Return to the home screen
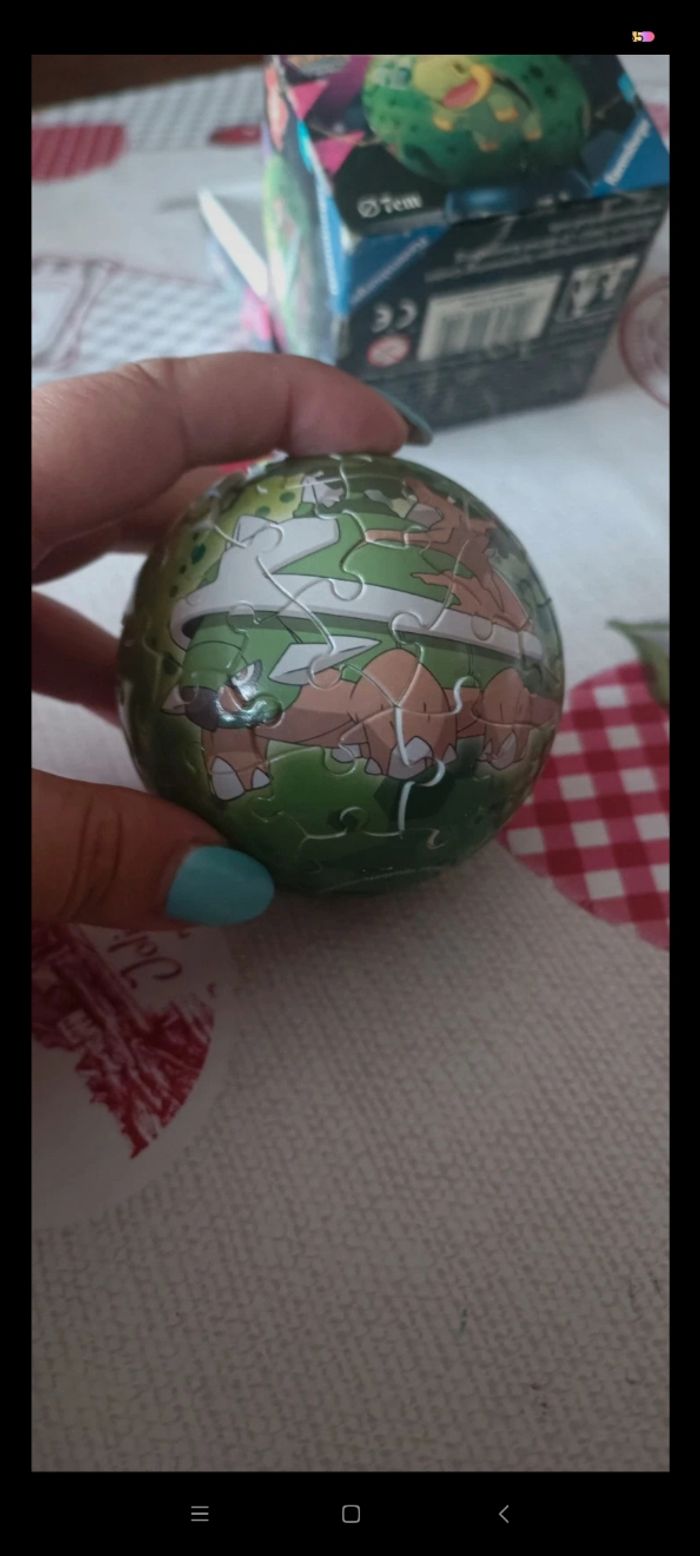This screenshot has height=1556, width=700. 350,1513
